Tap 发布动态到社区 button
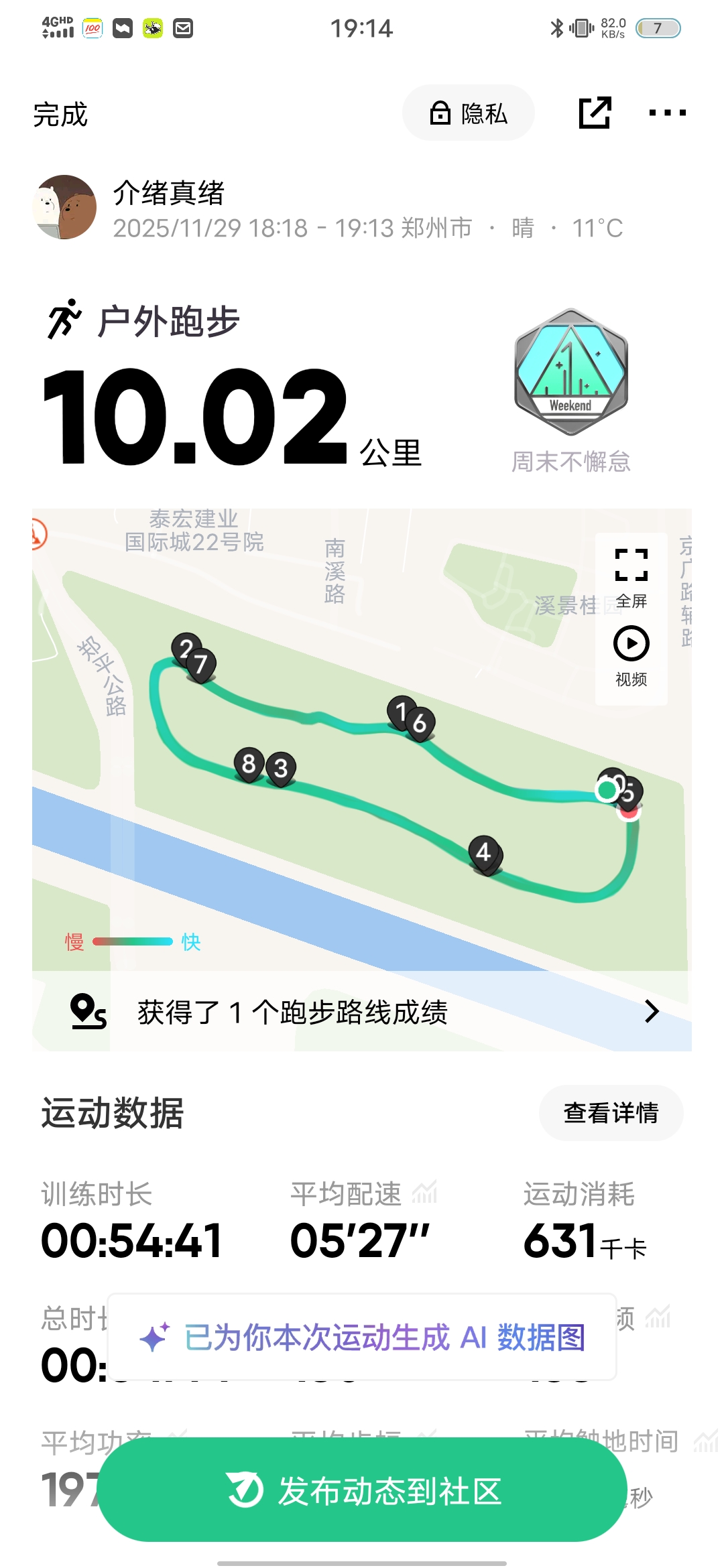Screen dimensions: 724x1568 tap(362, 1490)
